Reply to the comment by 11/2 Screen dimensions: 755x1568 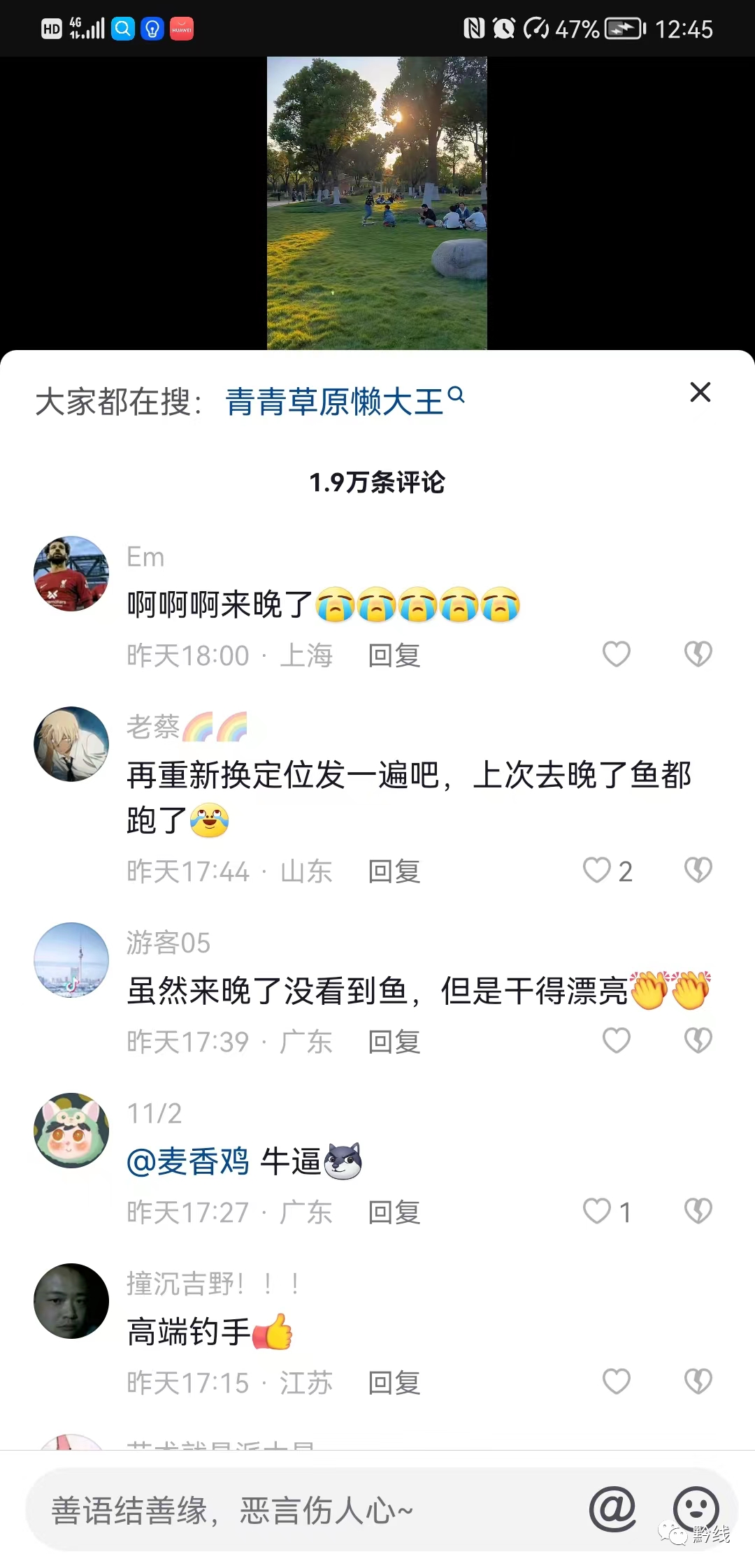point(394,1213)
